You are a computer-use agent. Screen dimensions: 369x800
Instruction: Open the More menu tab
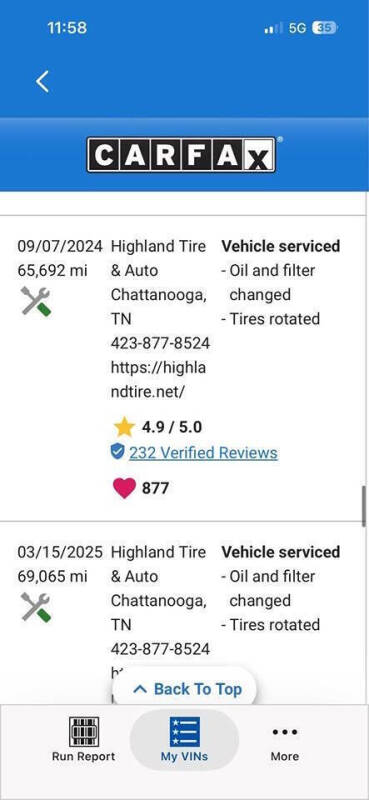tap(285, 739)
